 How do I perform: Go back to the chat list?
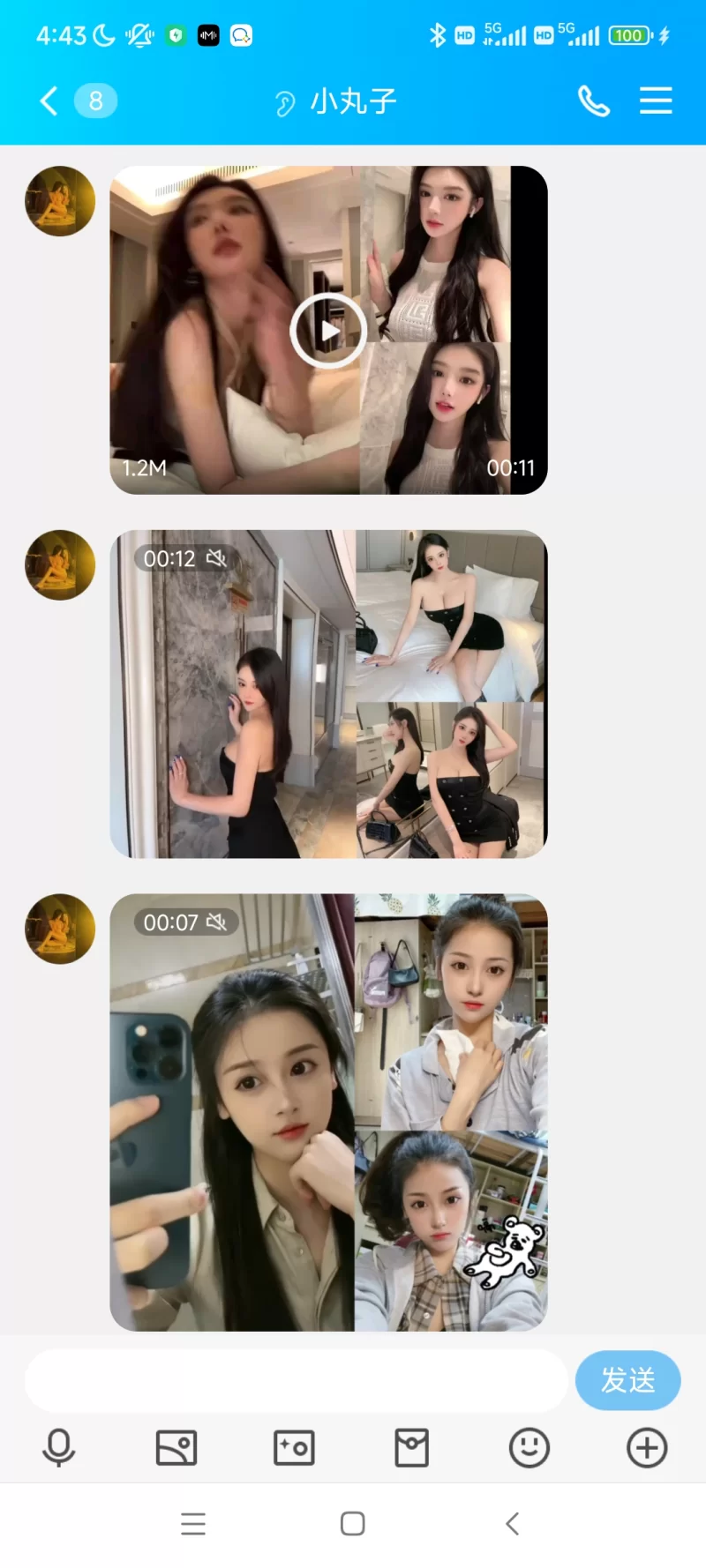[49, 101]
